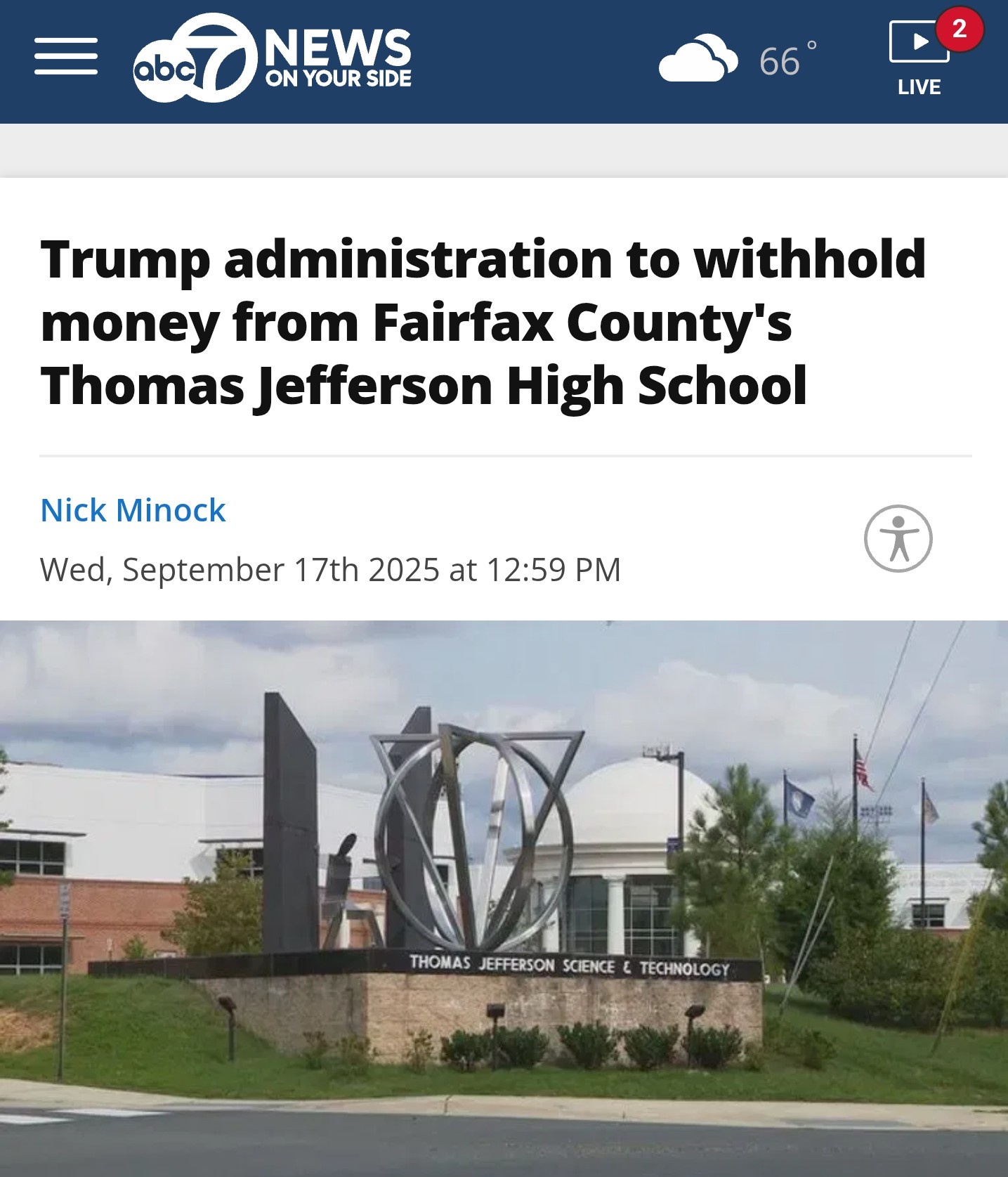Open the hamburger navigation menu
The height and width of the screenshot is (1177, 1008).
(x=66, y=57)
